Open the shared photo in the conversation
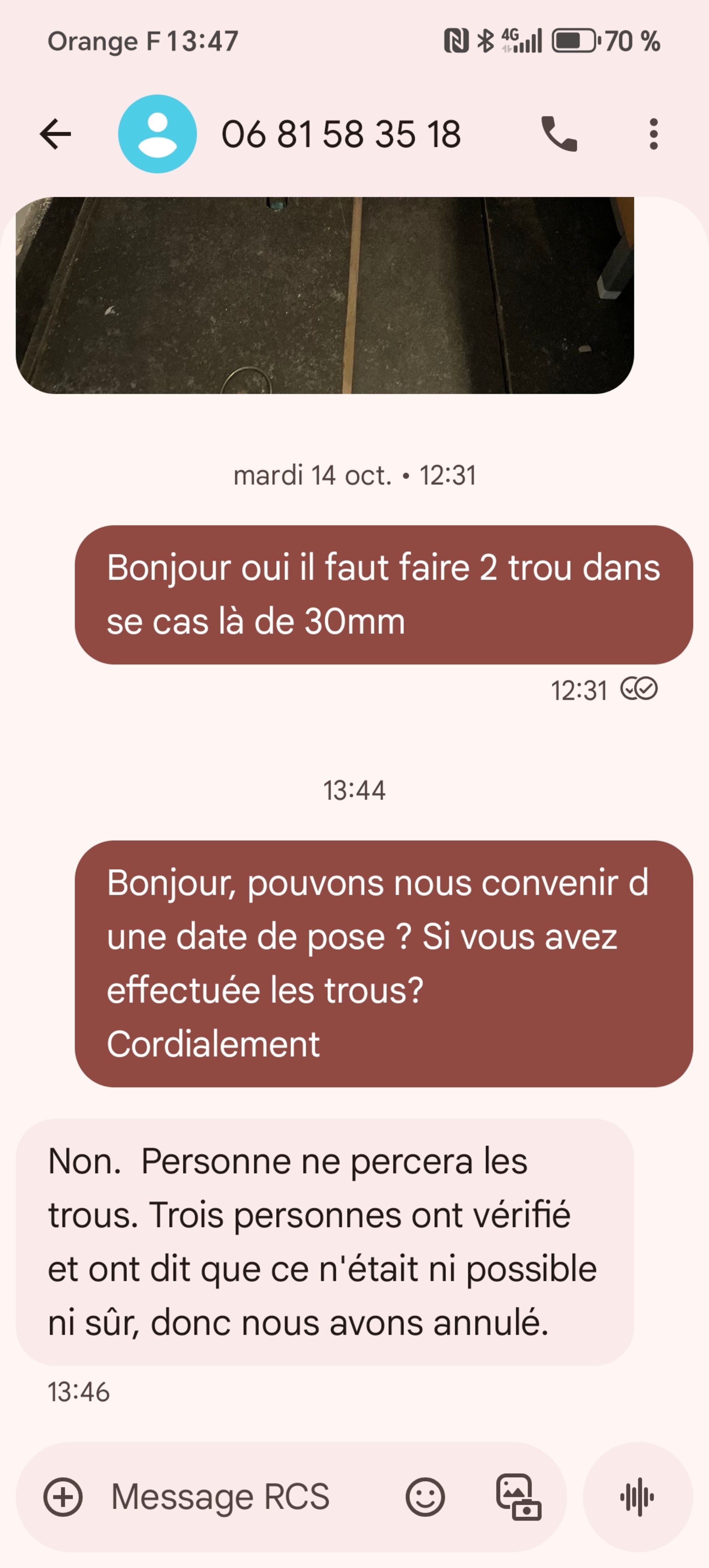709x1568 pixels. coord(324,295)
